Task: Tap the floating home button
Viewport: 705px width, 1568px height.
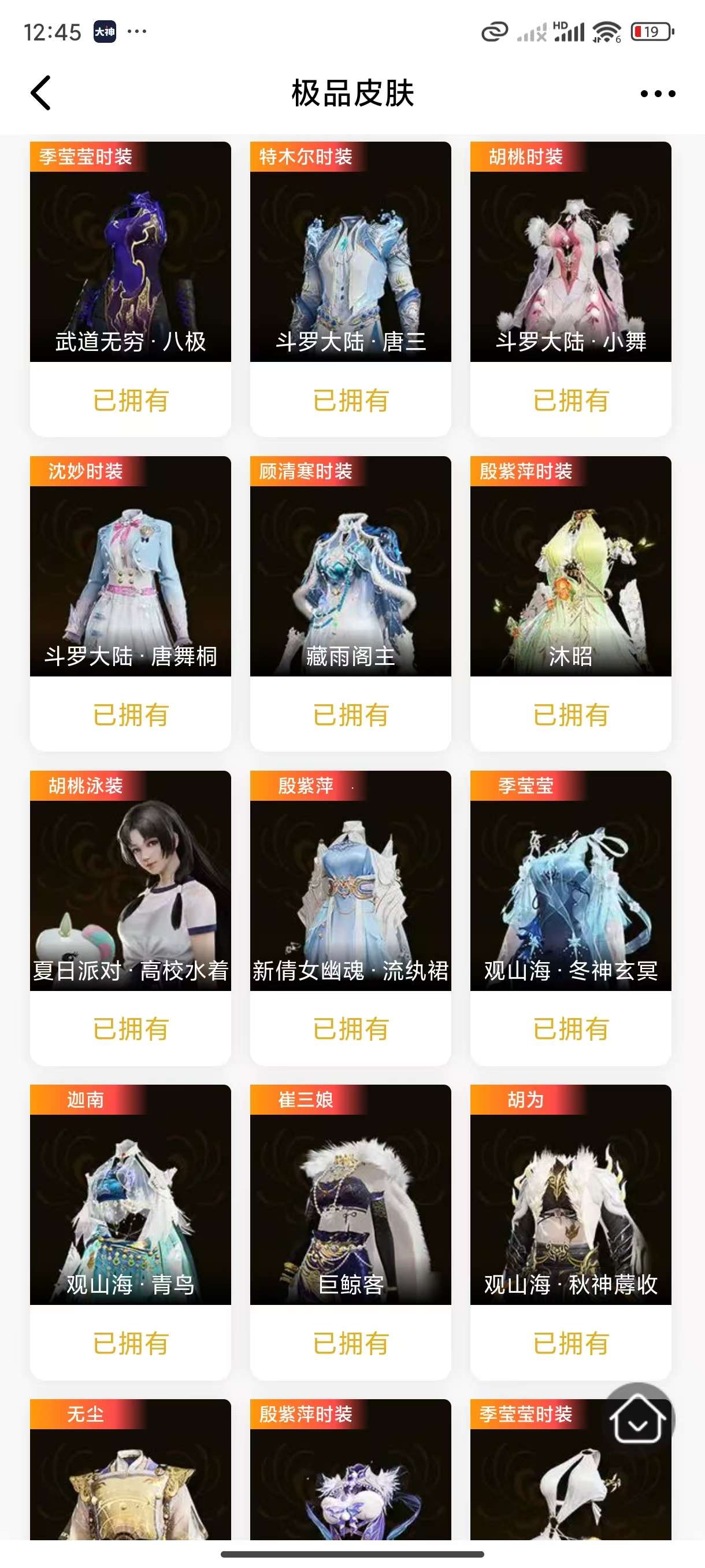Action: coord(637,1419)
